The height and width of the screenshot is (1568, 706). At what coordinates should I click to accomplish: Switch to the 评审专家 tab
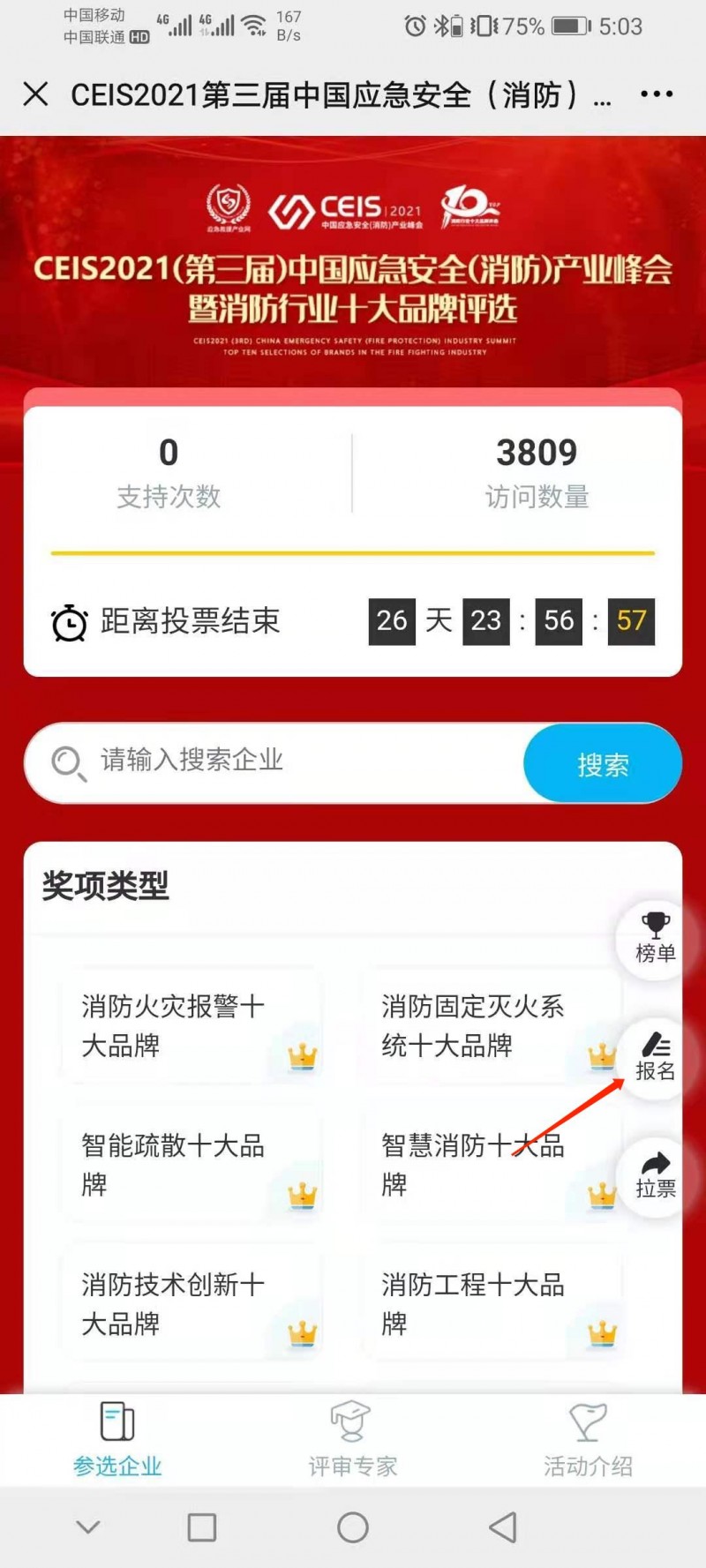352,1440
